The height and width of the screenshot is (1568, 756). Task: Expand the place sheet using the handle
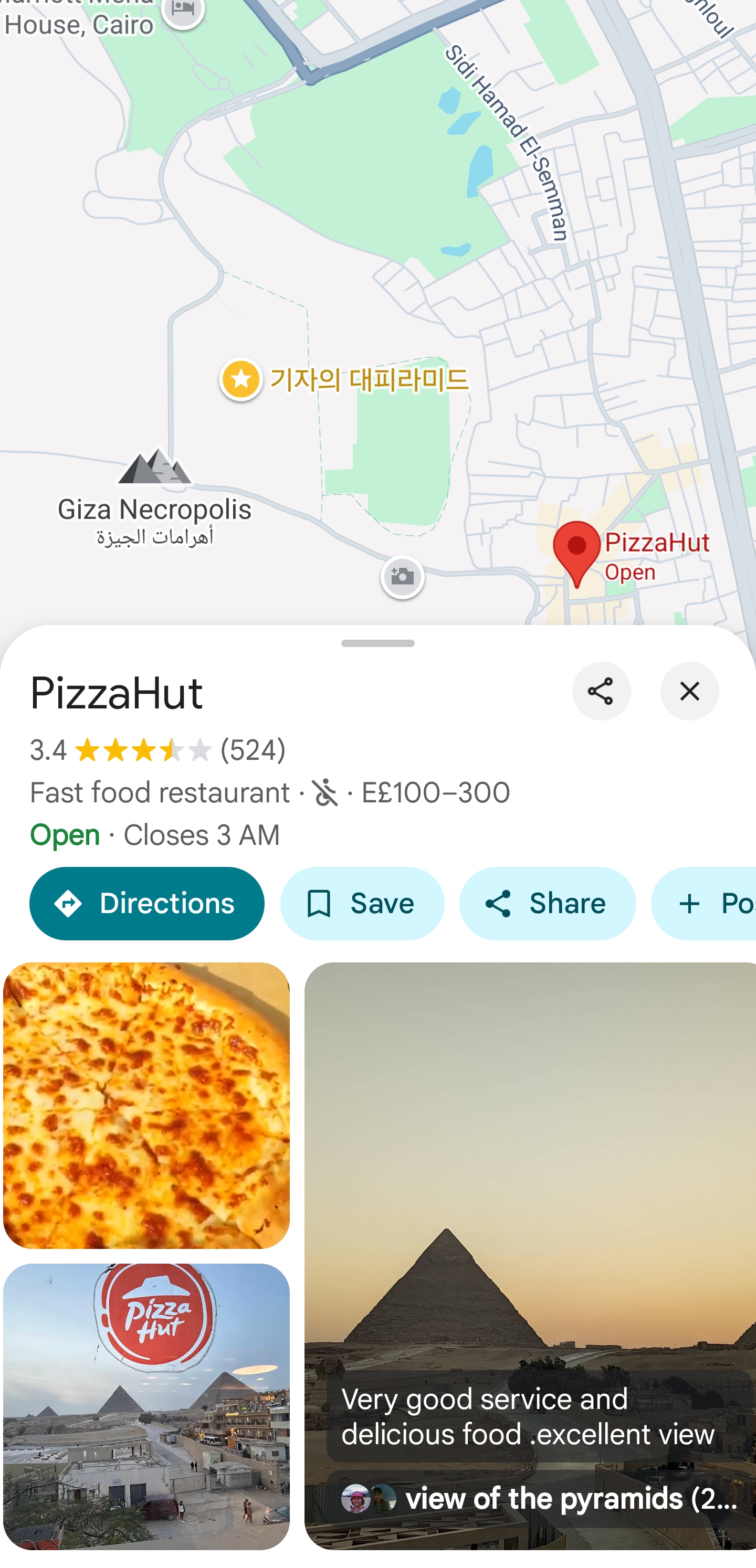pyautogui.click(x=377, y=643)
